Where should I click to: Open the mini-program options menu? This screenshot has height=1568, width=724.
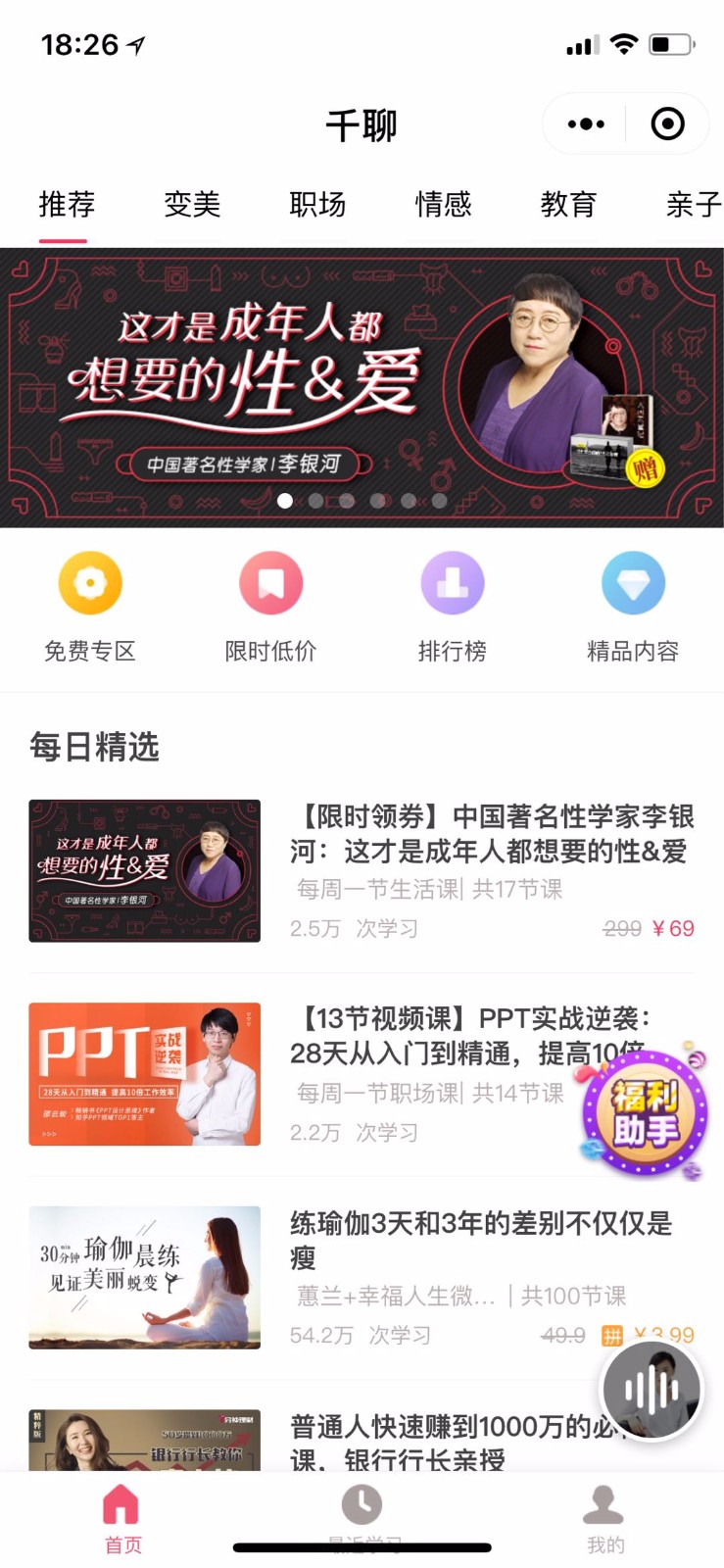pos(585,123)
